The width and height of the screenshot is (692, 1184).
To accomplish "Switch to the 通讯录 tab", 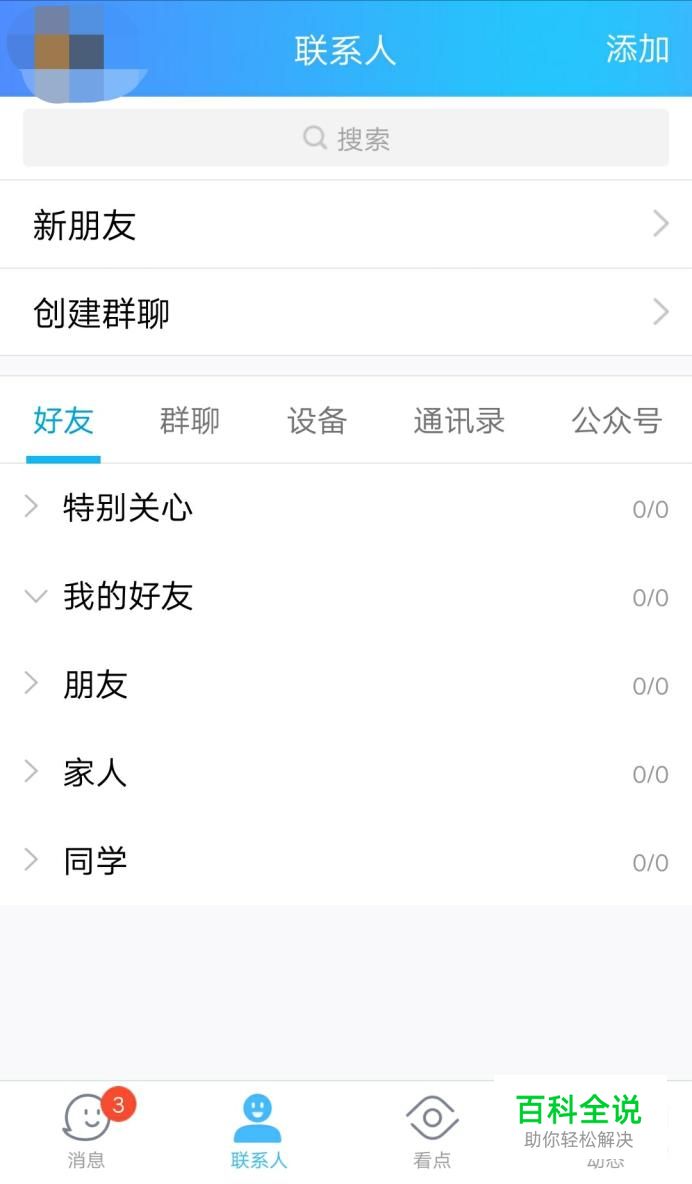I will 459,421.
